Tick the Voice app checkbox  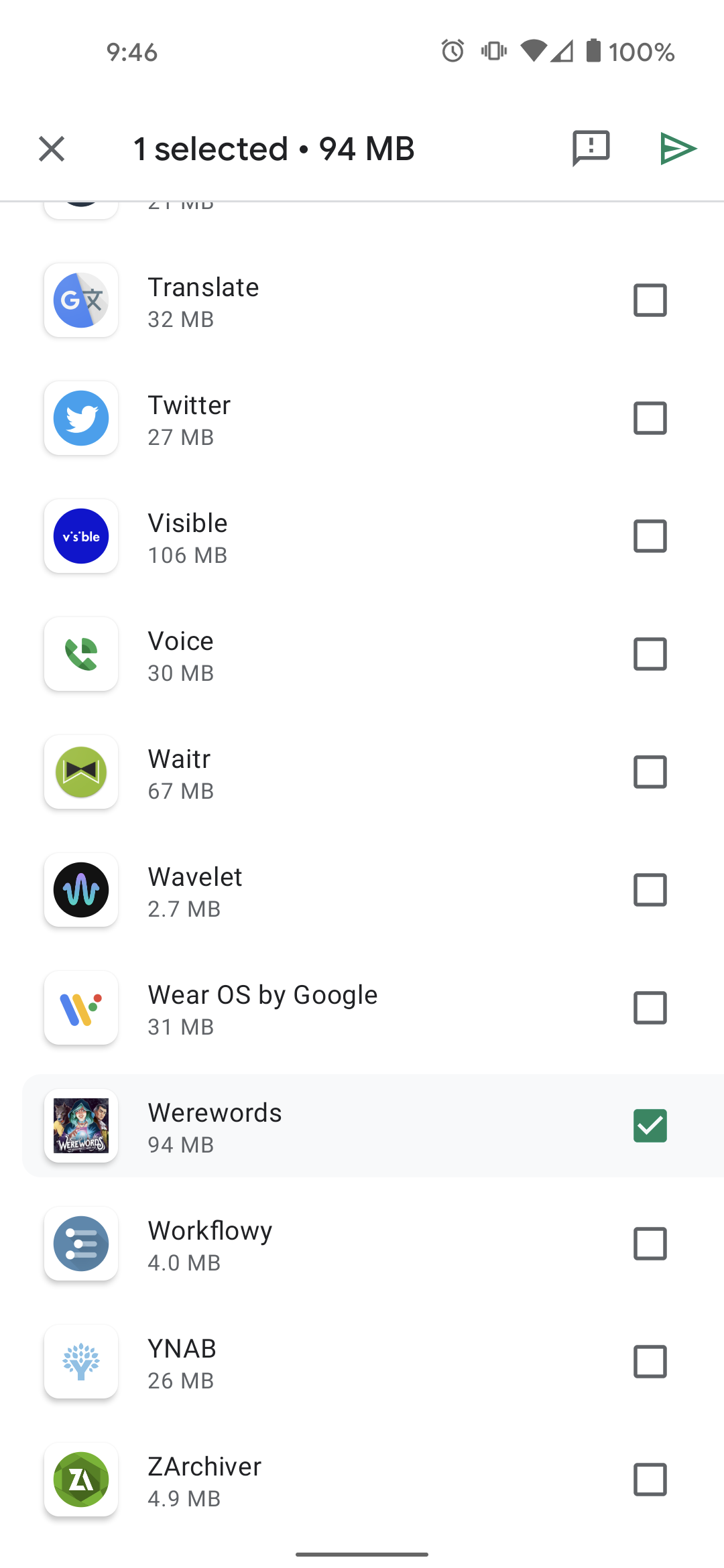point(650,654)
